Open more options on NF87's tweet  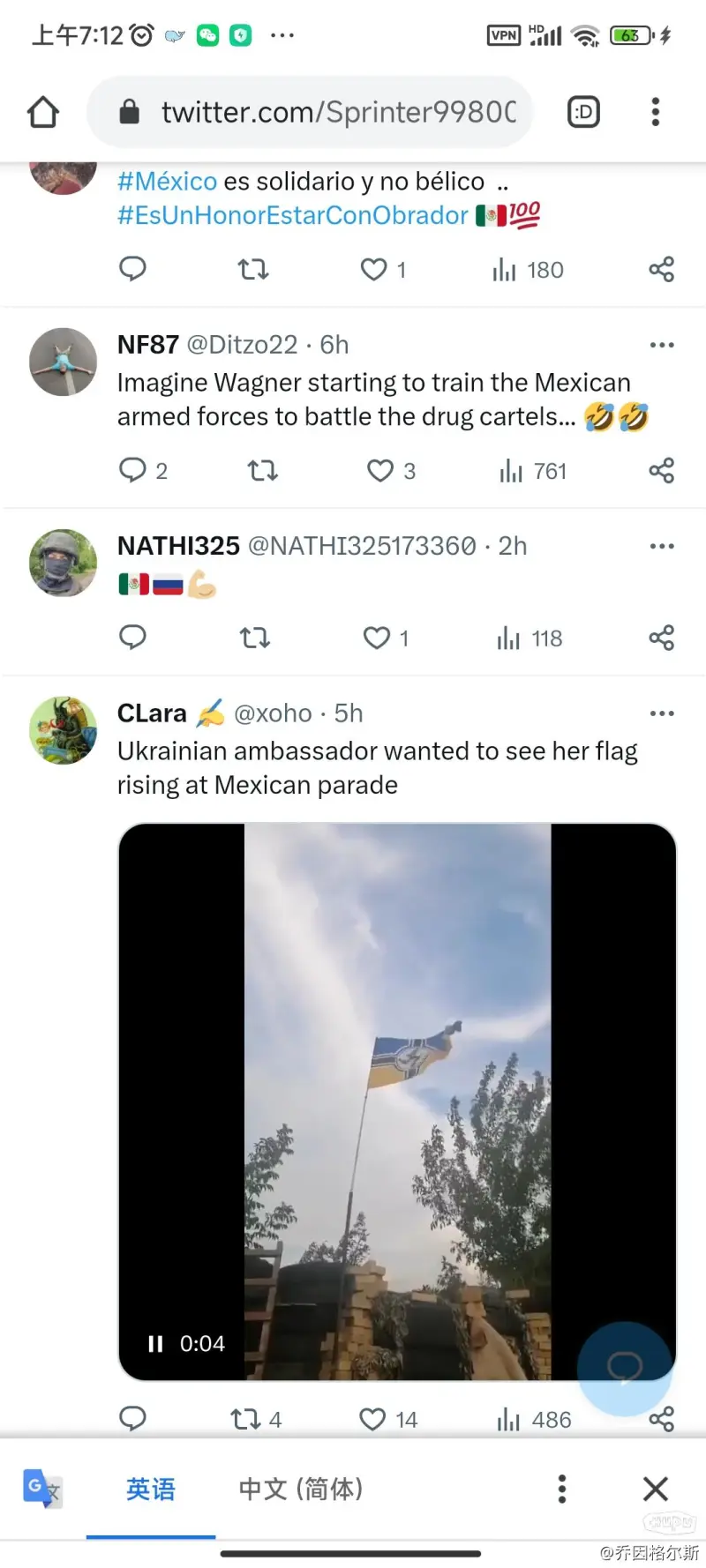pos(661,345)
